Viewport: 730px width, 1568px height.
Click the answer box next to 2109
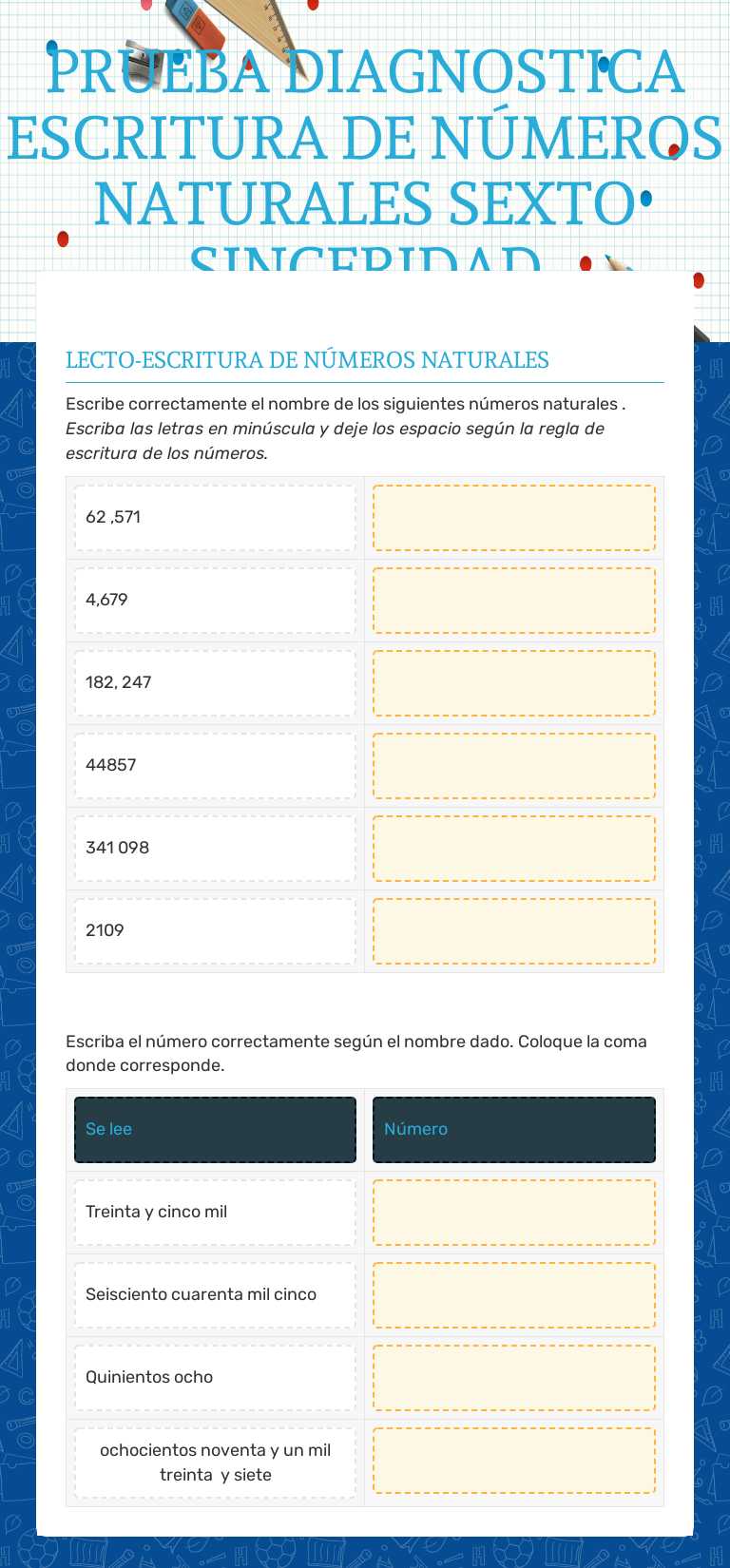click(513, 930)
